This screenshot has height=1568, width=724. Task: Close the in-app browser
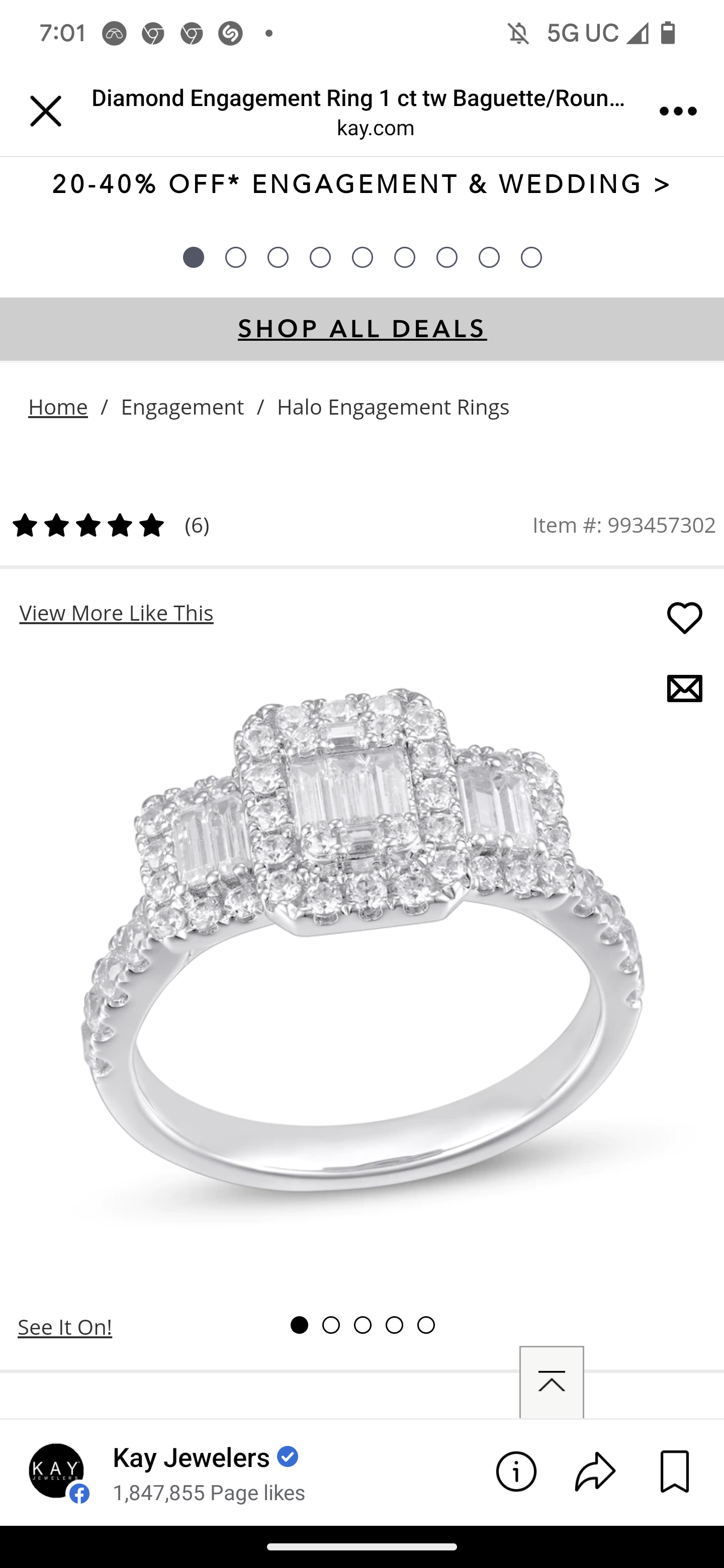tap(46, 112)
